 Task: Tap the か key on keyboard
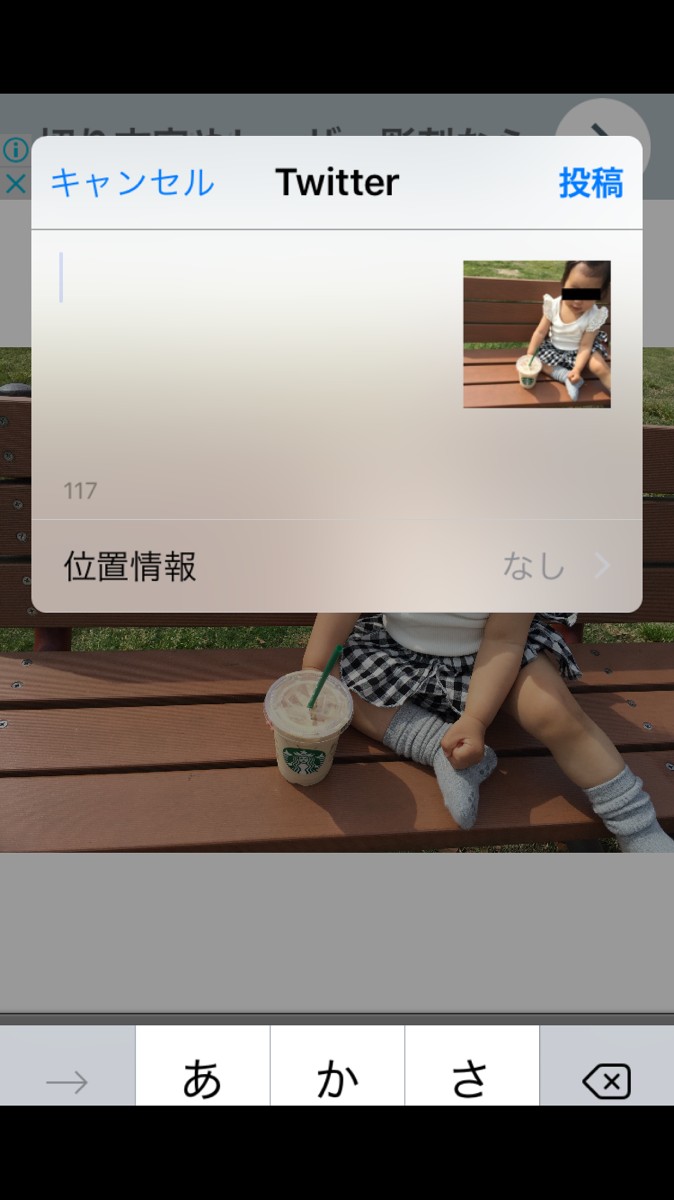(x=337, y=1066)
